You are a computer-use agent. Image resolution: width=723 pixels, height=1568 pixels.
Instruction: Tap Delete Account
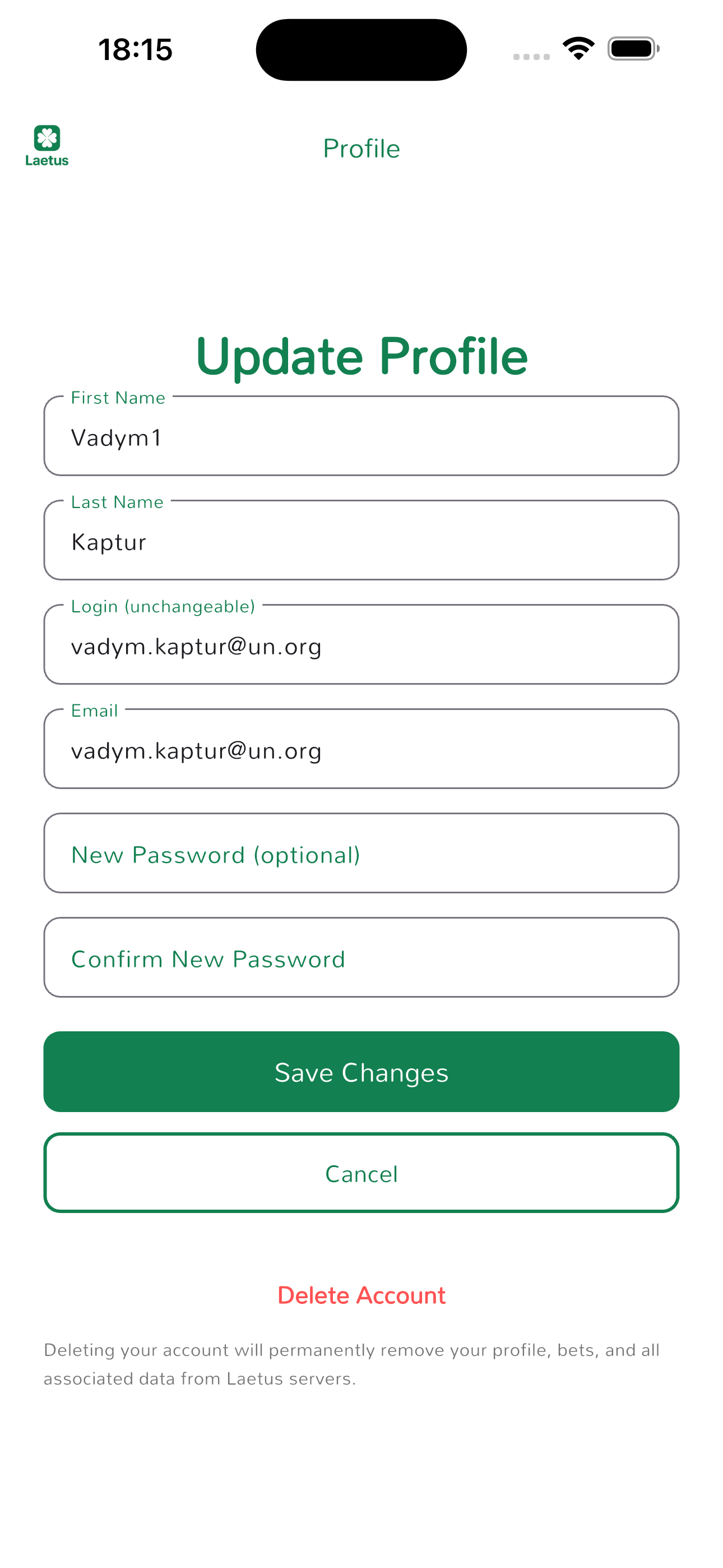361,1295
